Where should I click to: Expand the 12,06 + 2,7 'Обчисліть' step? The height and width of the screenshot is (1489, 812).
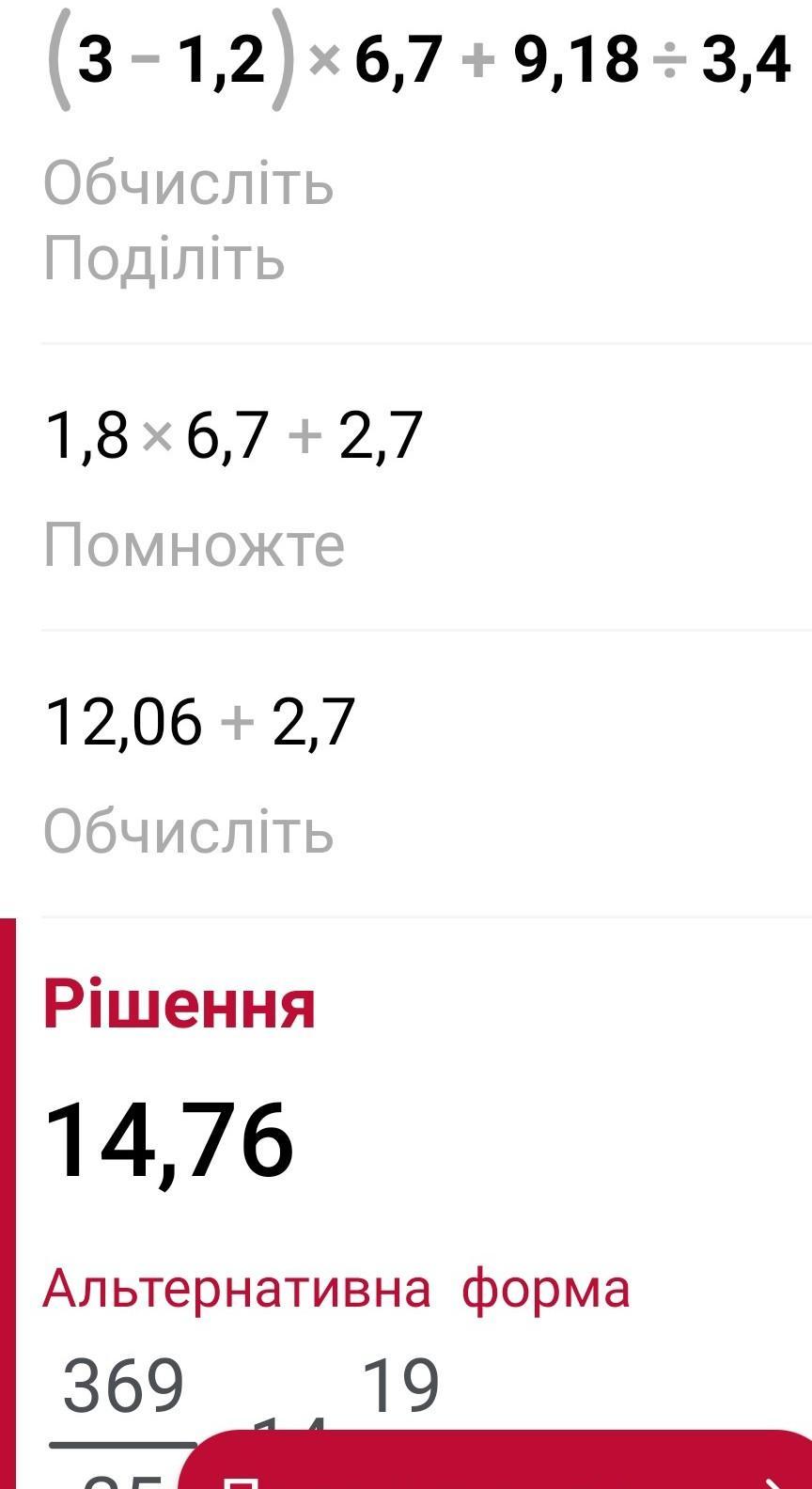click(x=189, y=832)
